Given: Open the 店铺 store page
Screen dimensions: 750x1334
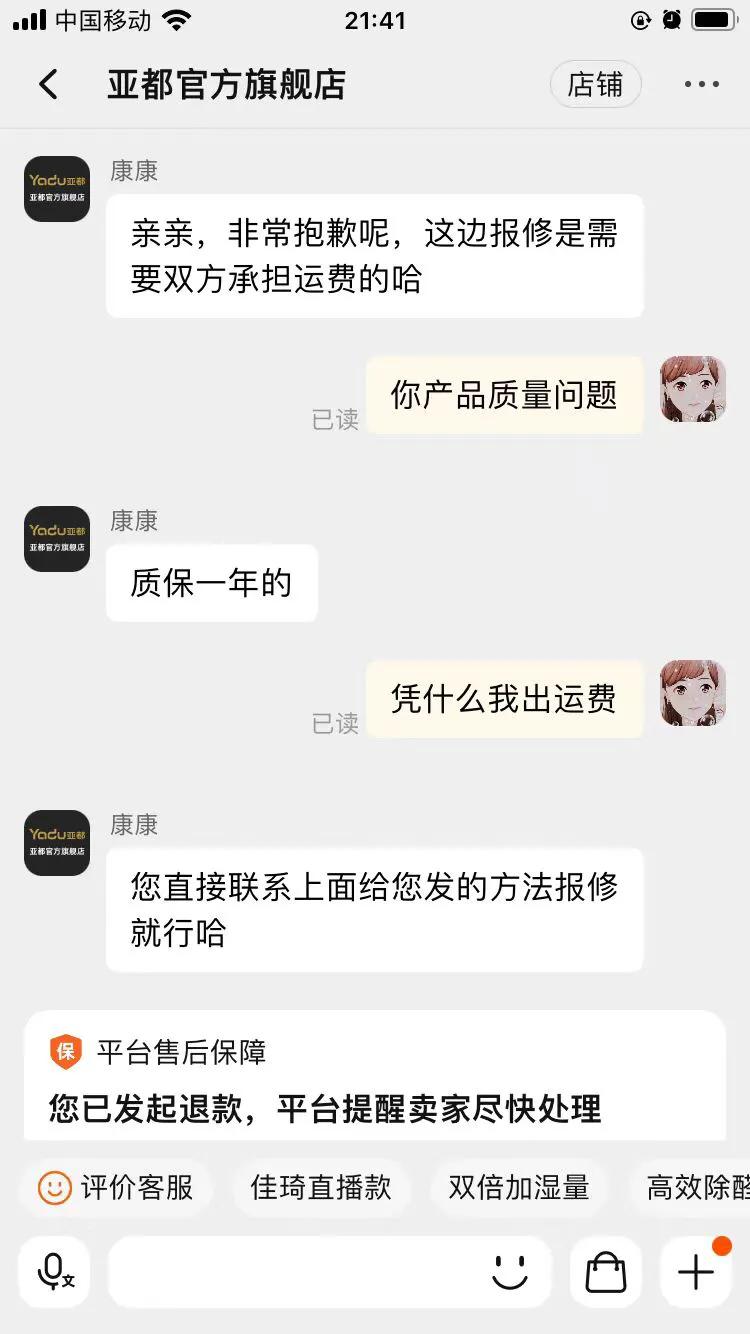Looking at the screenshot, I should tap(595, 84).
